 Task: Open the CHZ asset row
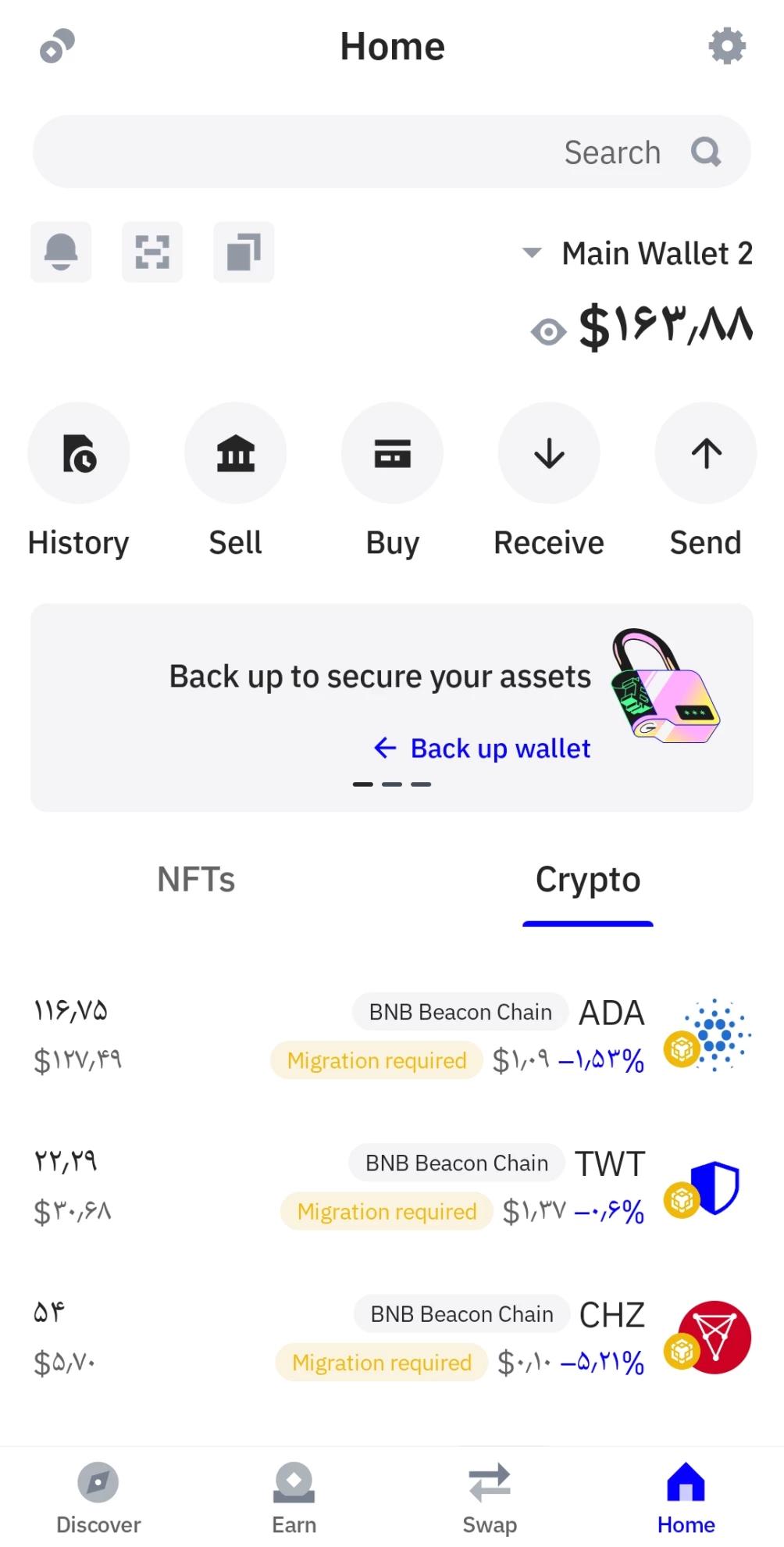pyautogui.click(x=392, y=1337)
